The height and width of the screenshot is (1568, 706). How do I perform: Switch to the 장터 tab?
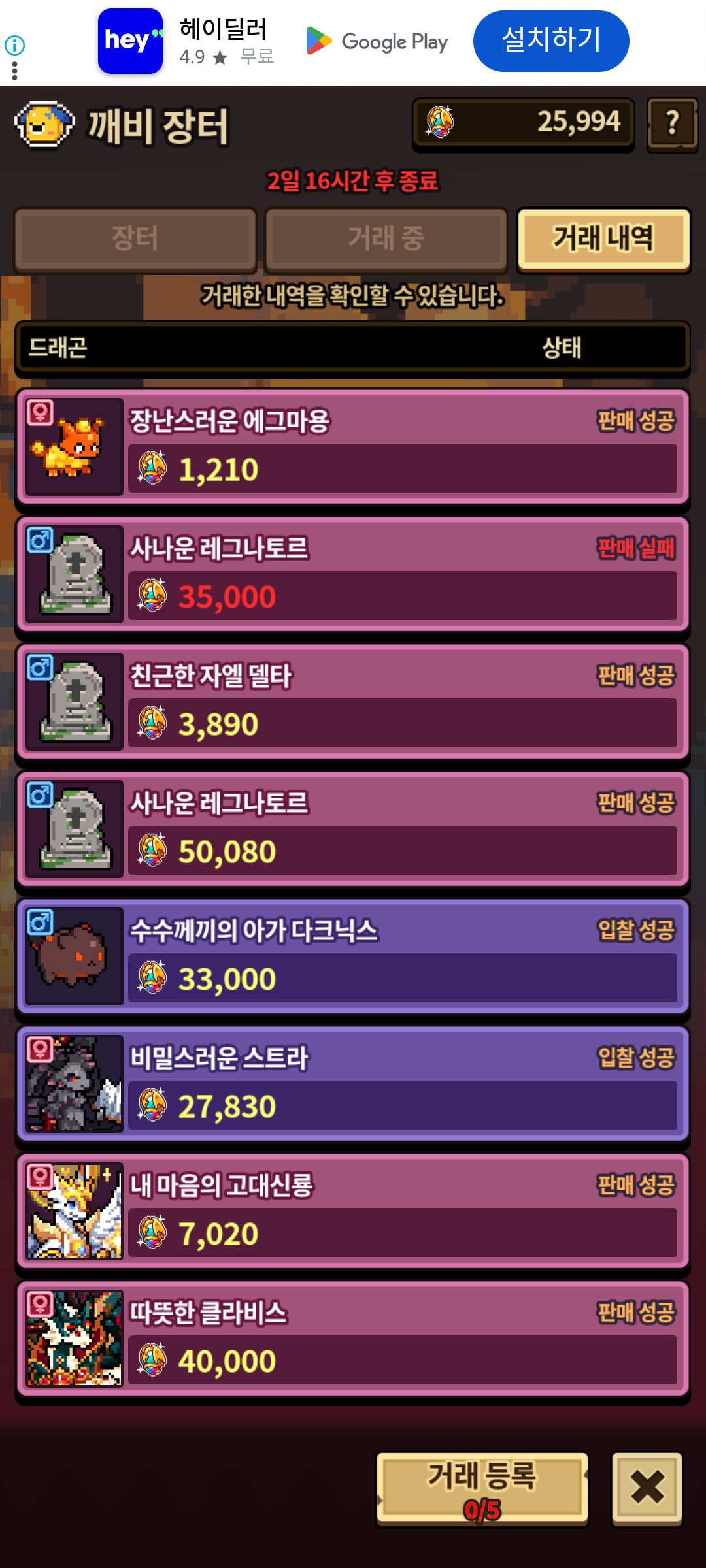pyautogui.click(x=135, y=239)
